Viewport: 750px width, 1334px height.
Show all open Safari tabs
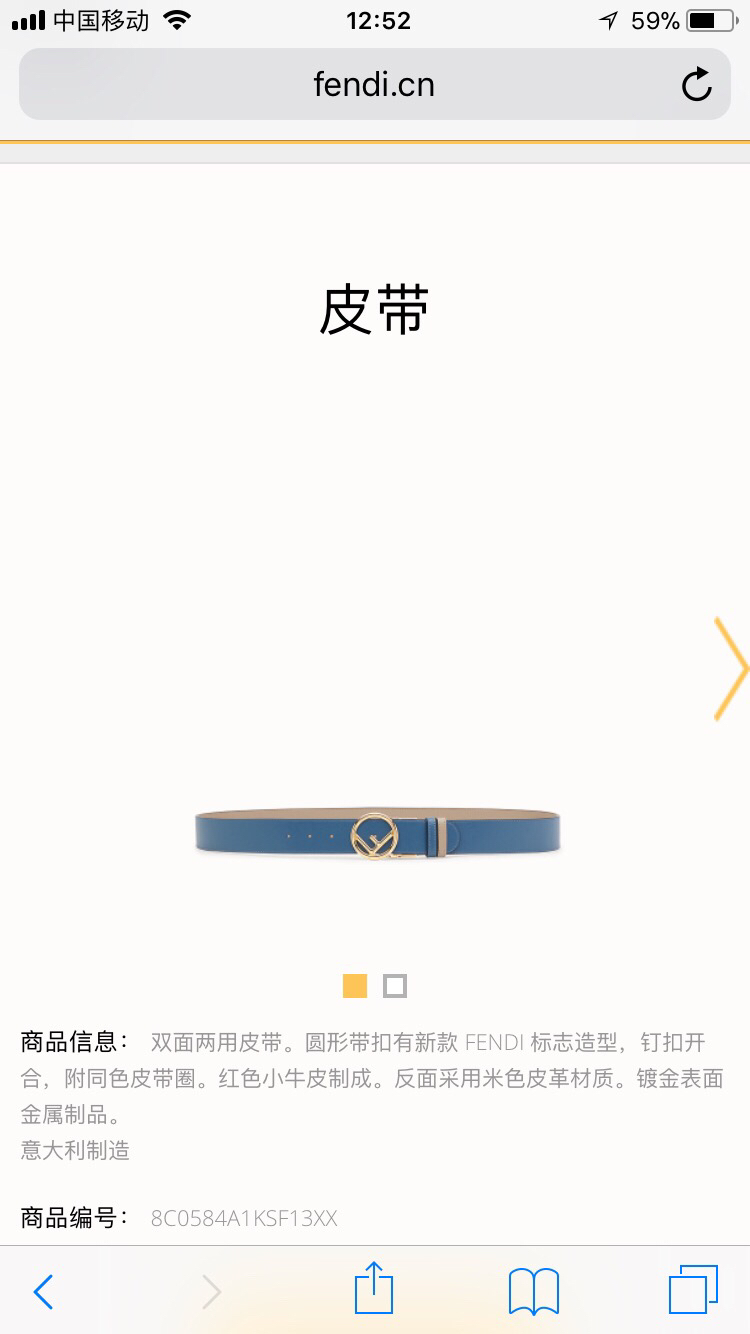[x=693, y=1289]
